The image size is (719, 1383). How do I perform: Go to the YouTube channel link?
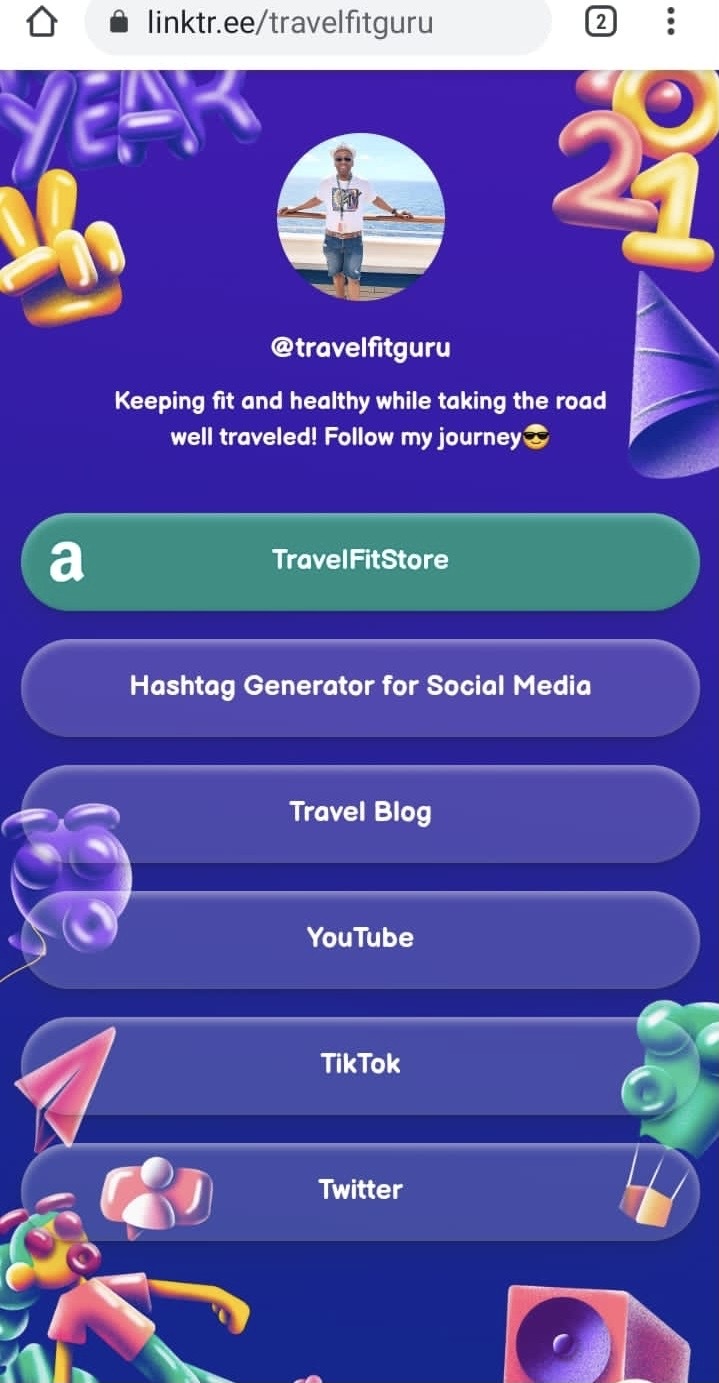360,938
